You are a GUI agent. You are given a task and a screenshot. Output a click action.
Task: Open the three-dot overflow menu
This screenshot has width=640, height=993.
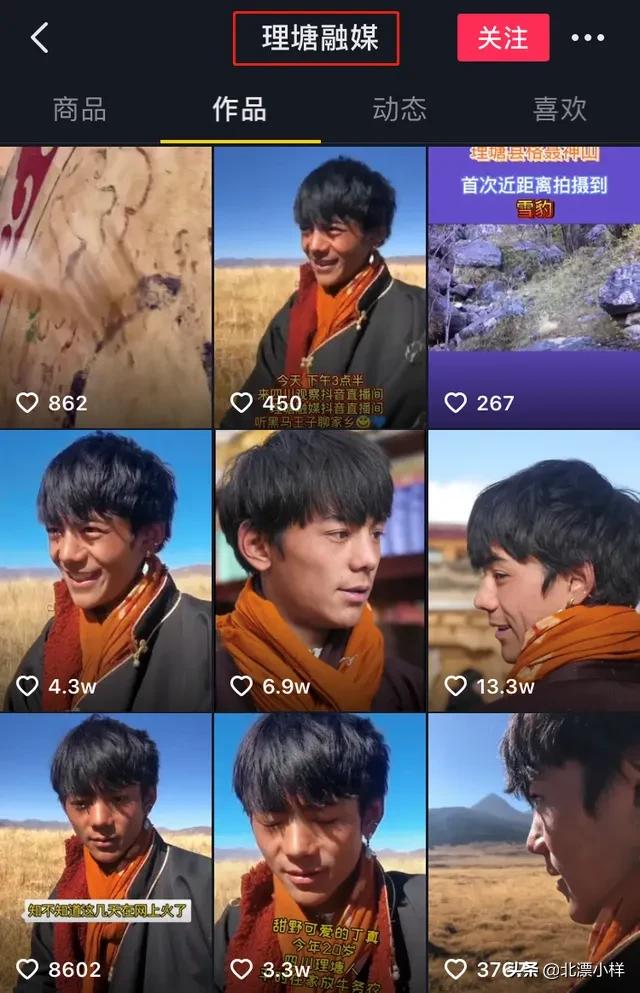tap(587, 38)
